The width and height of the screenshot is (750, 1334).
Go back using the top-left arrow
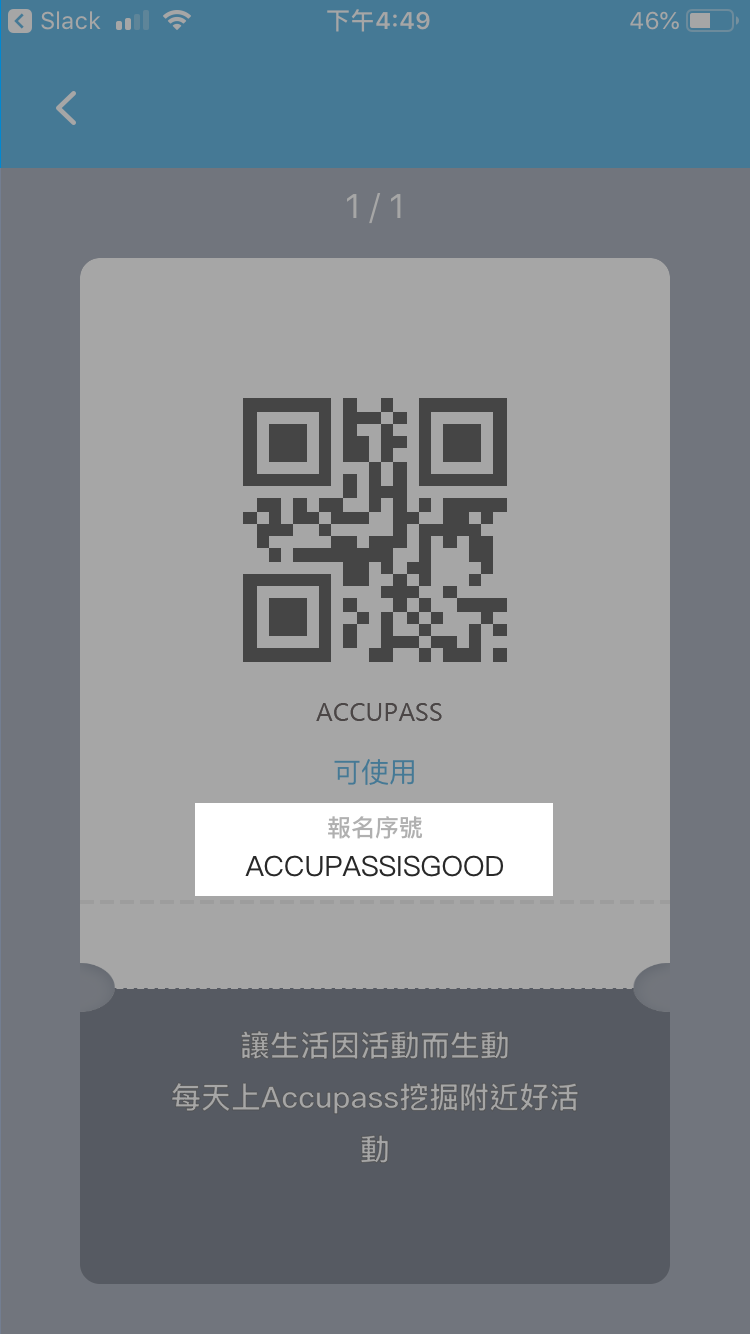[67, 108]
